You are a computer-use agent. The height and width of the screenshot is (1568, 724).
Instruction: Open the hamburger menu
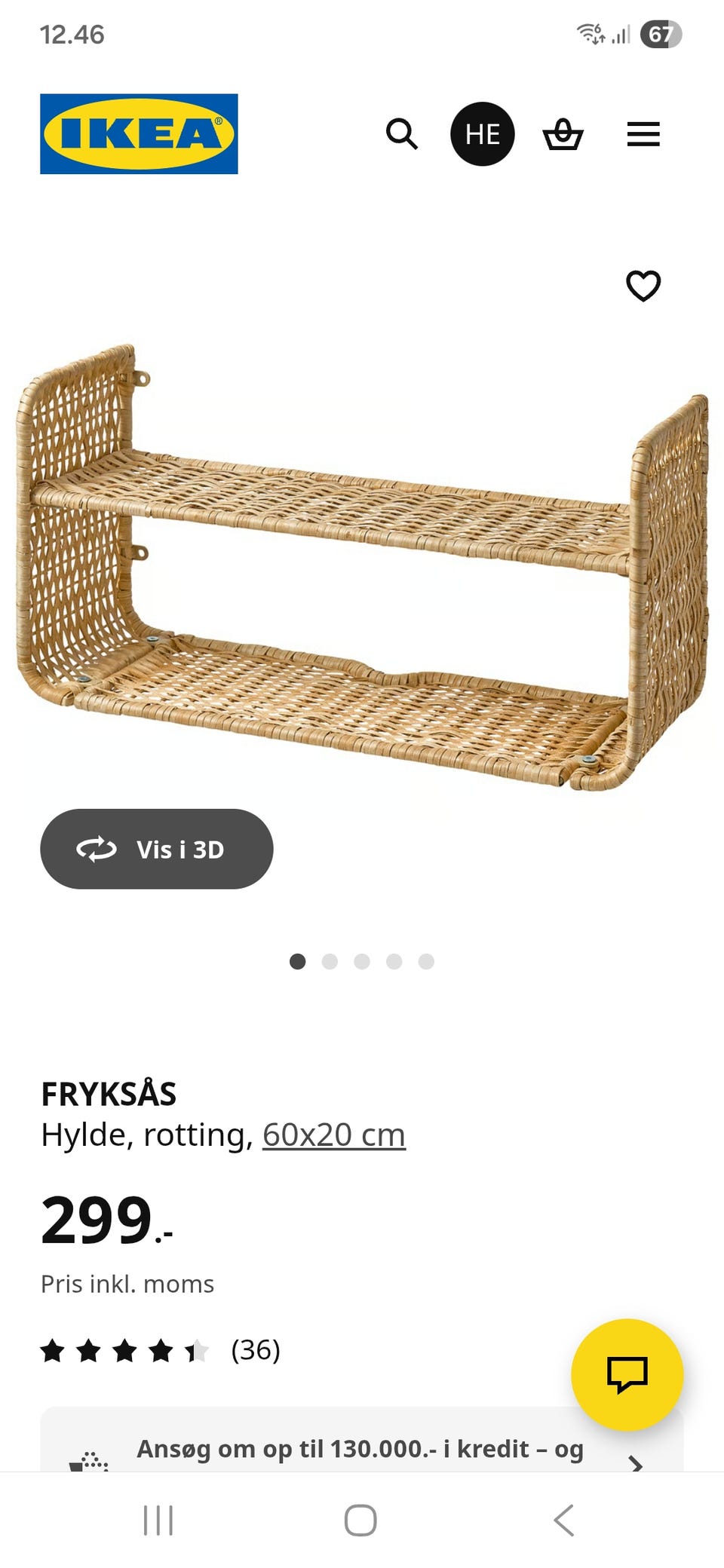click(x=643, y=134)
